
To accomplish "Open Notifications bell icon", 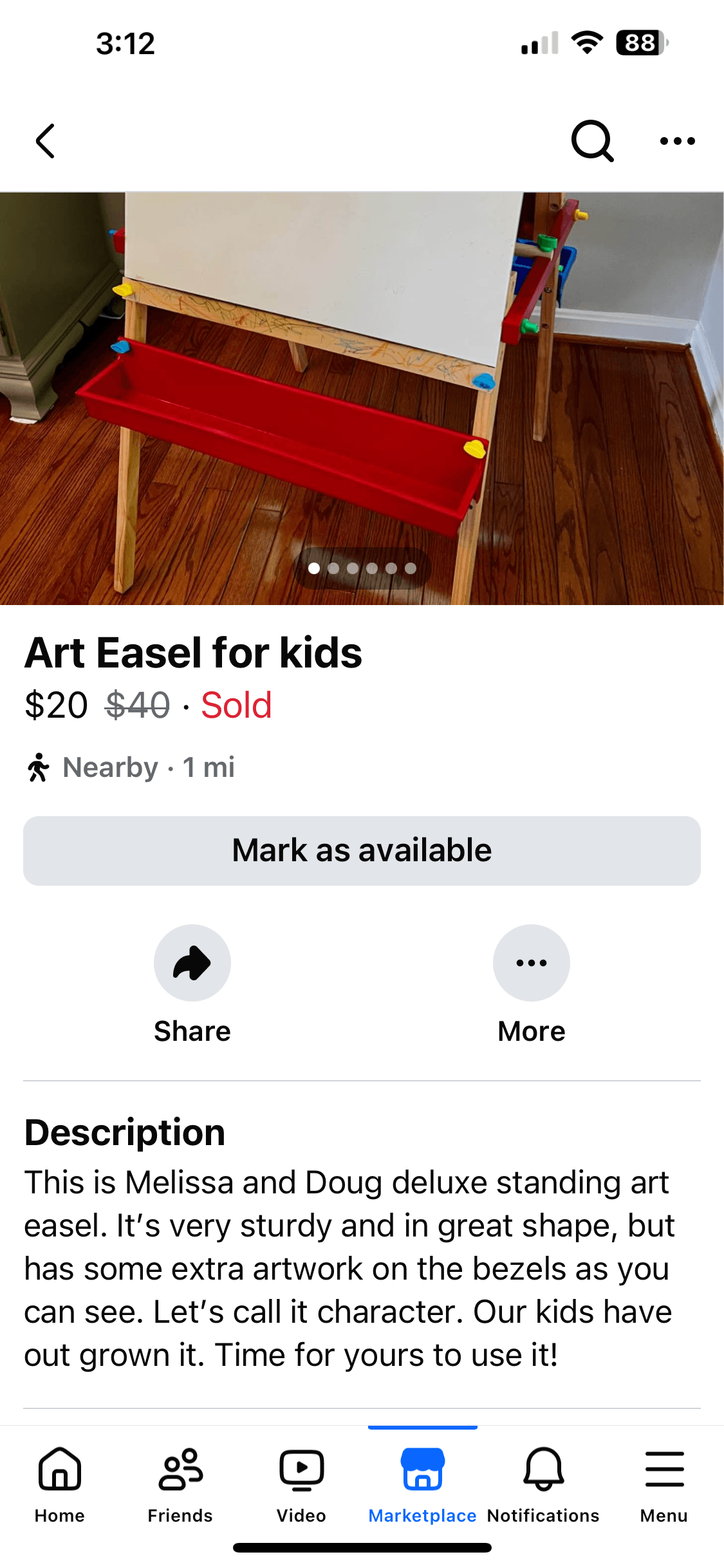I will pos(544,1470).
